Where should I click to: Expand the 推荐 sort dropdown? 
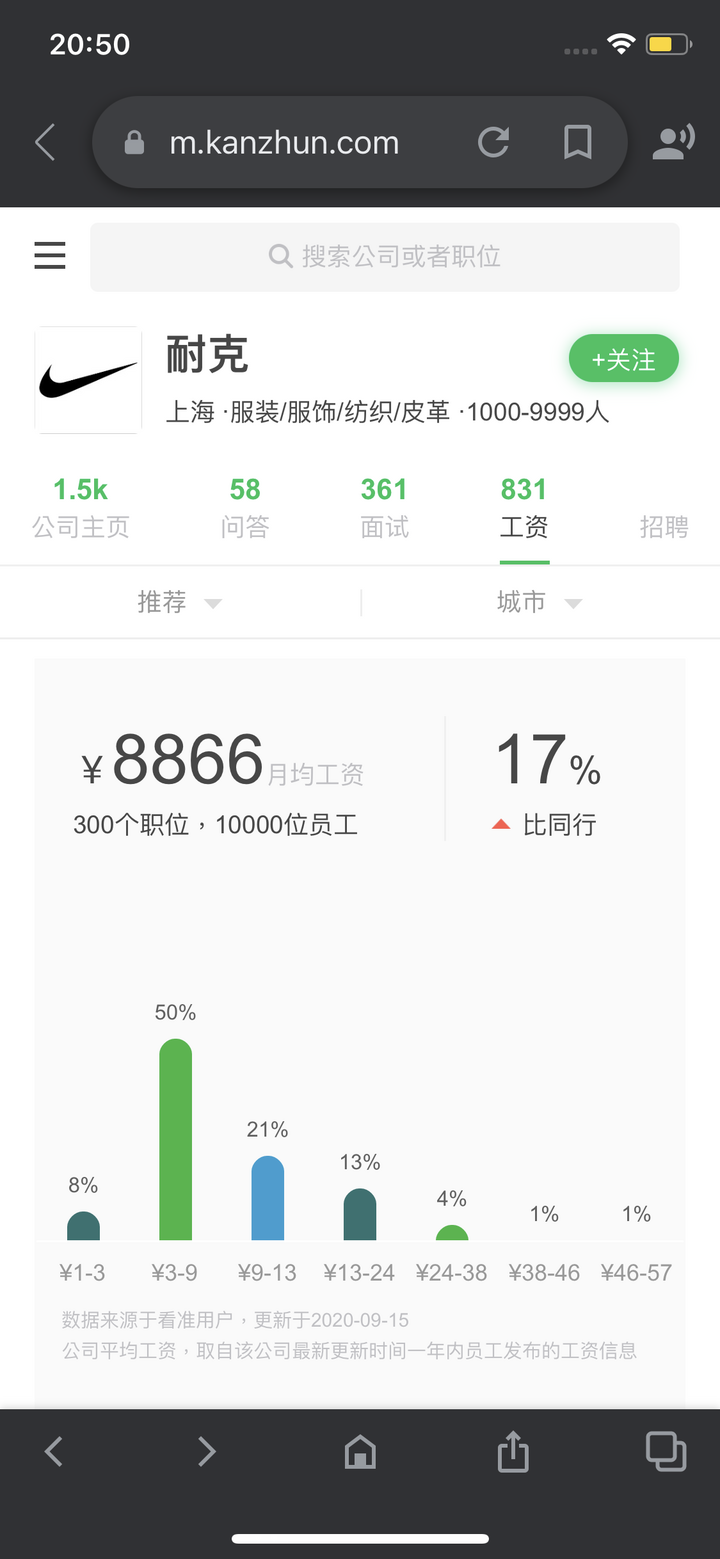pos(179,602)
